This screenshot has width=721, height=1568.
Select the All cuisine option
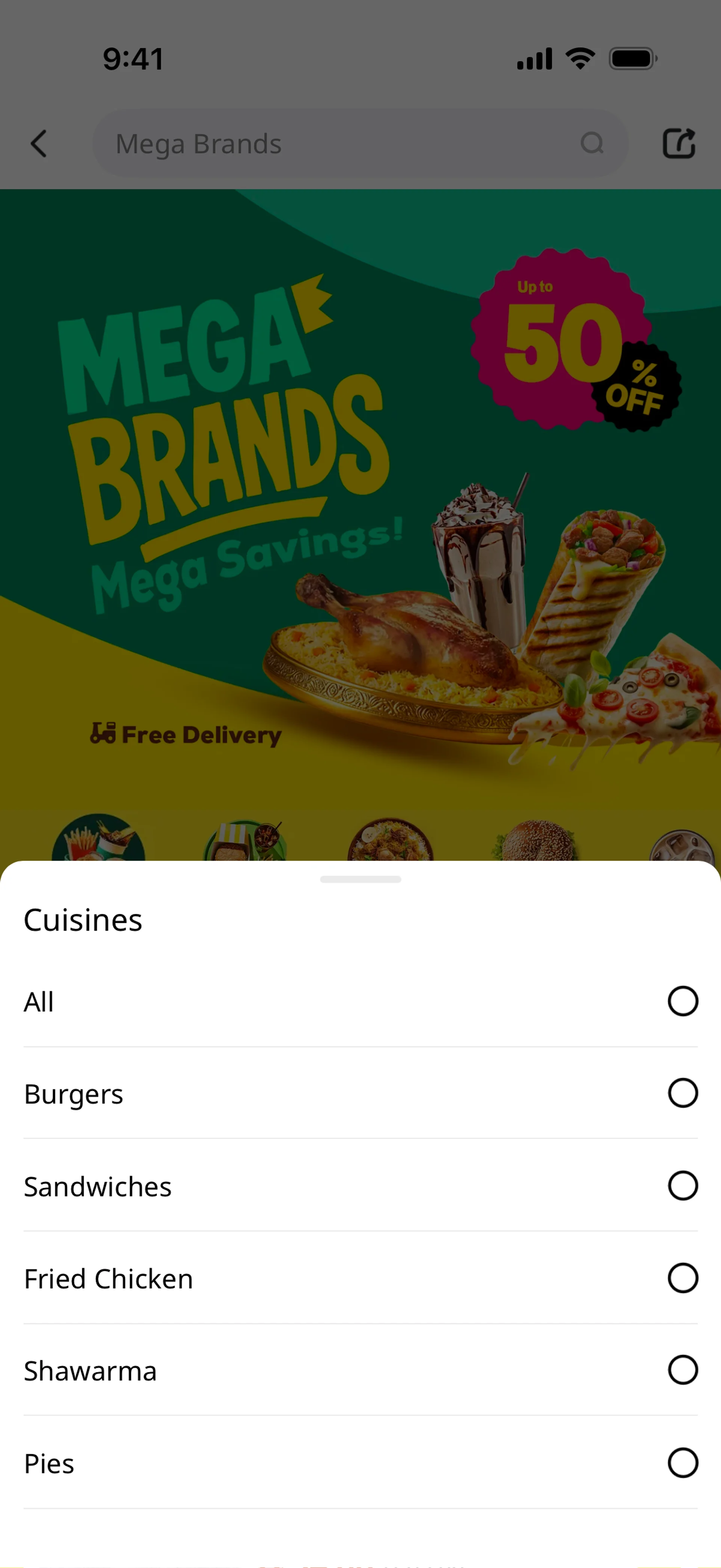click(x=682, y=1001)
